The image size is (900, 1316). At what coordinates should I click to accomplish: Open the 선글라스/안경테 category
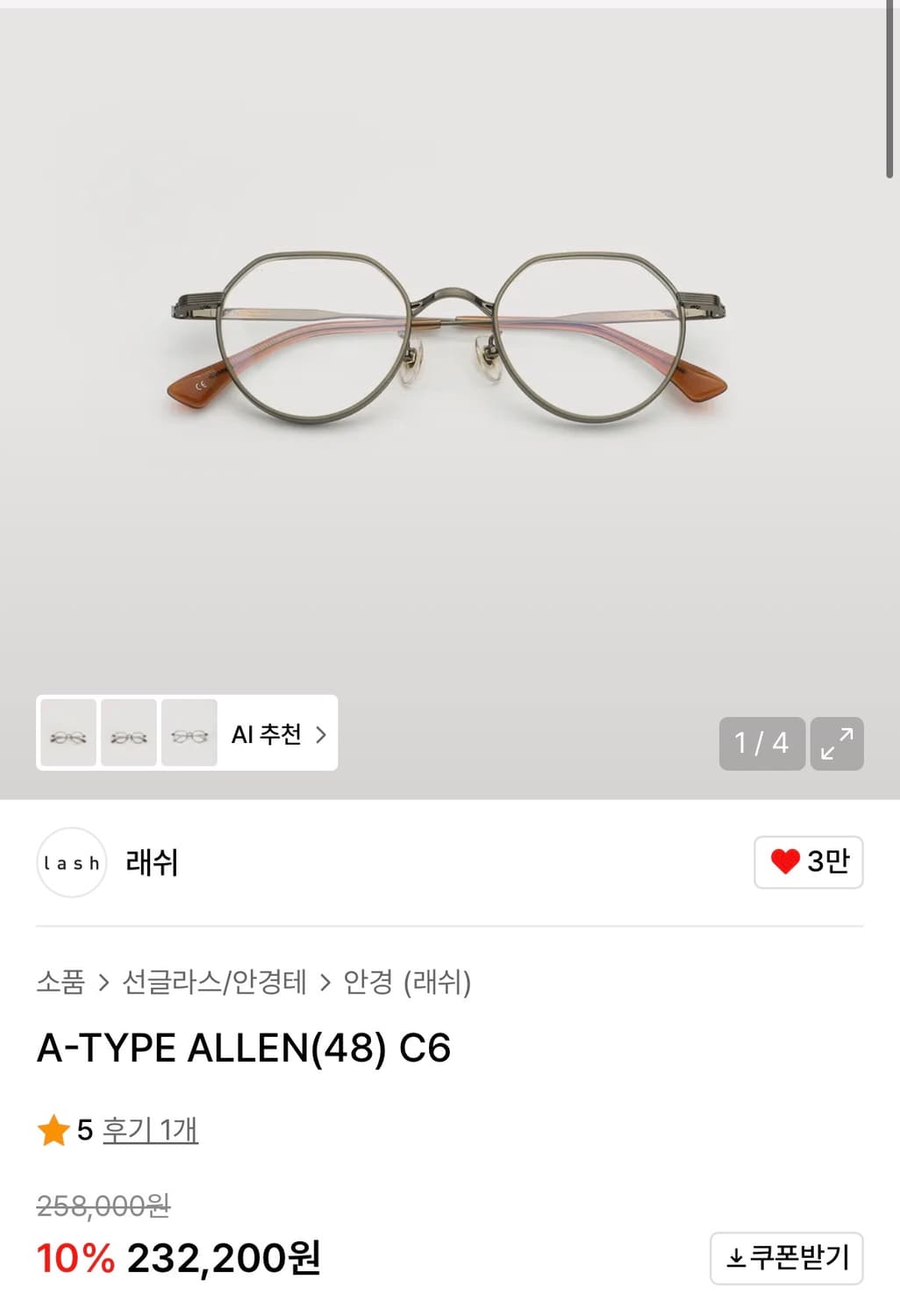[x=214, y=984]
